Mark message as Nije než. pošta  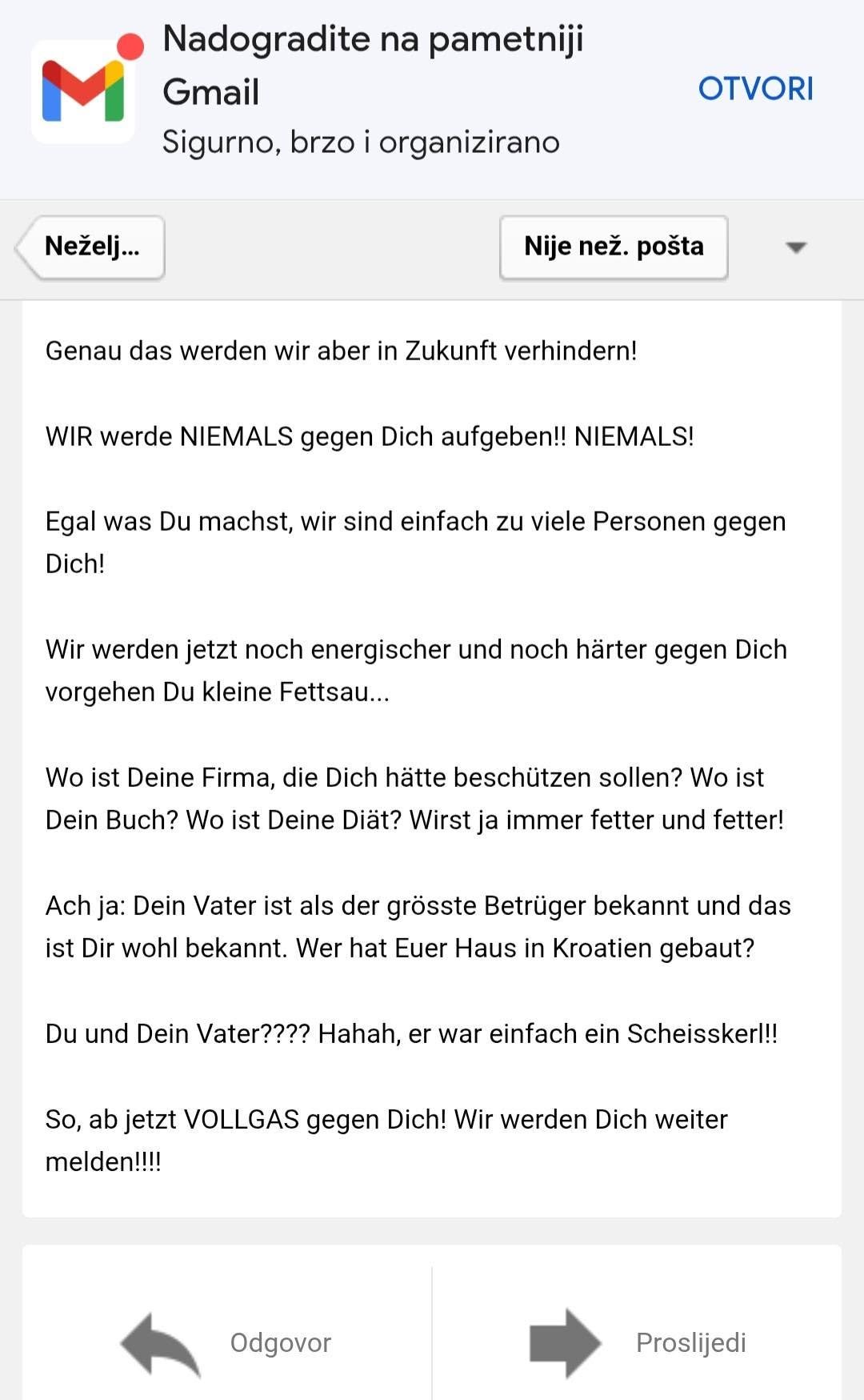[x=614, y=247]
